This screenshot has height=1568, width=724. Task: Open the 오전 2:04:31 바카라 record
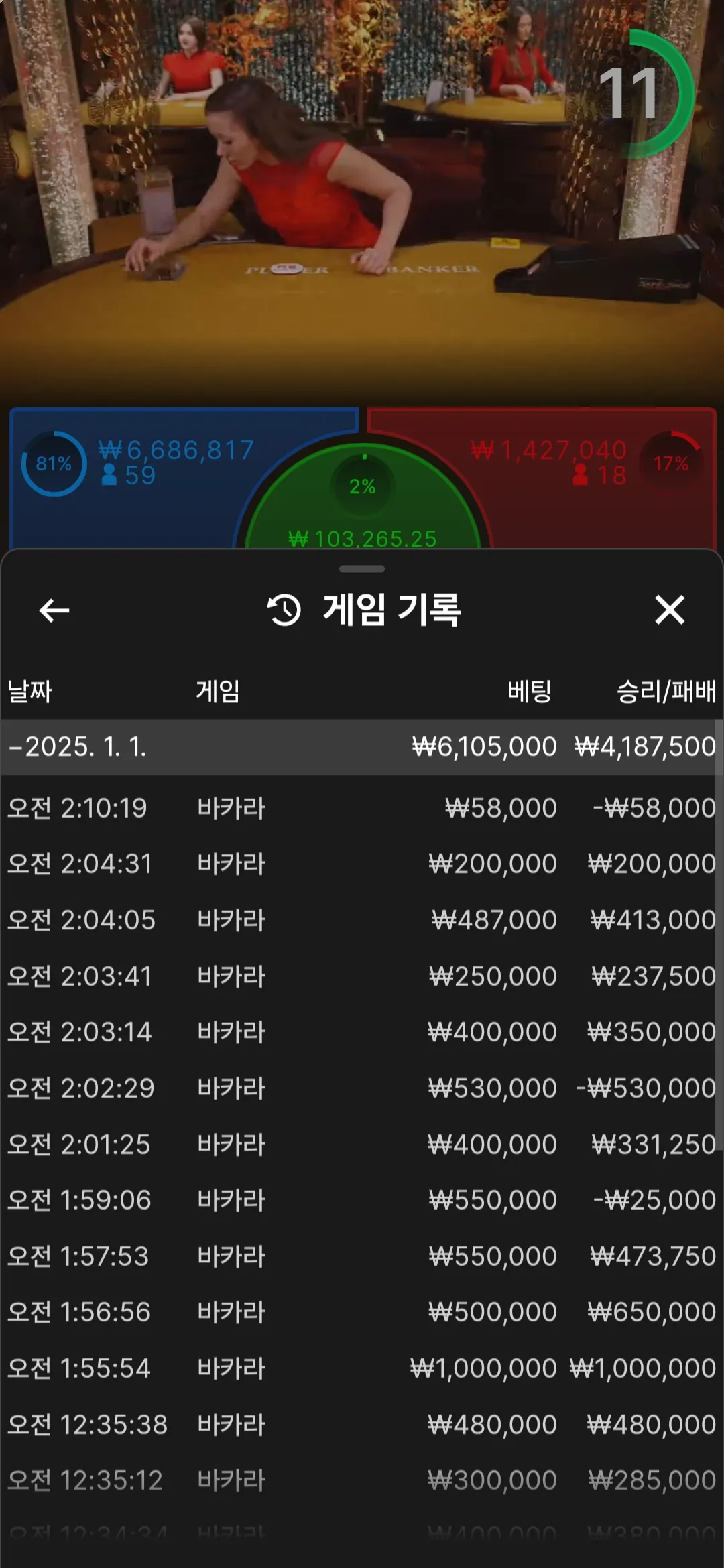click(x=362, y=864)
